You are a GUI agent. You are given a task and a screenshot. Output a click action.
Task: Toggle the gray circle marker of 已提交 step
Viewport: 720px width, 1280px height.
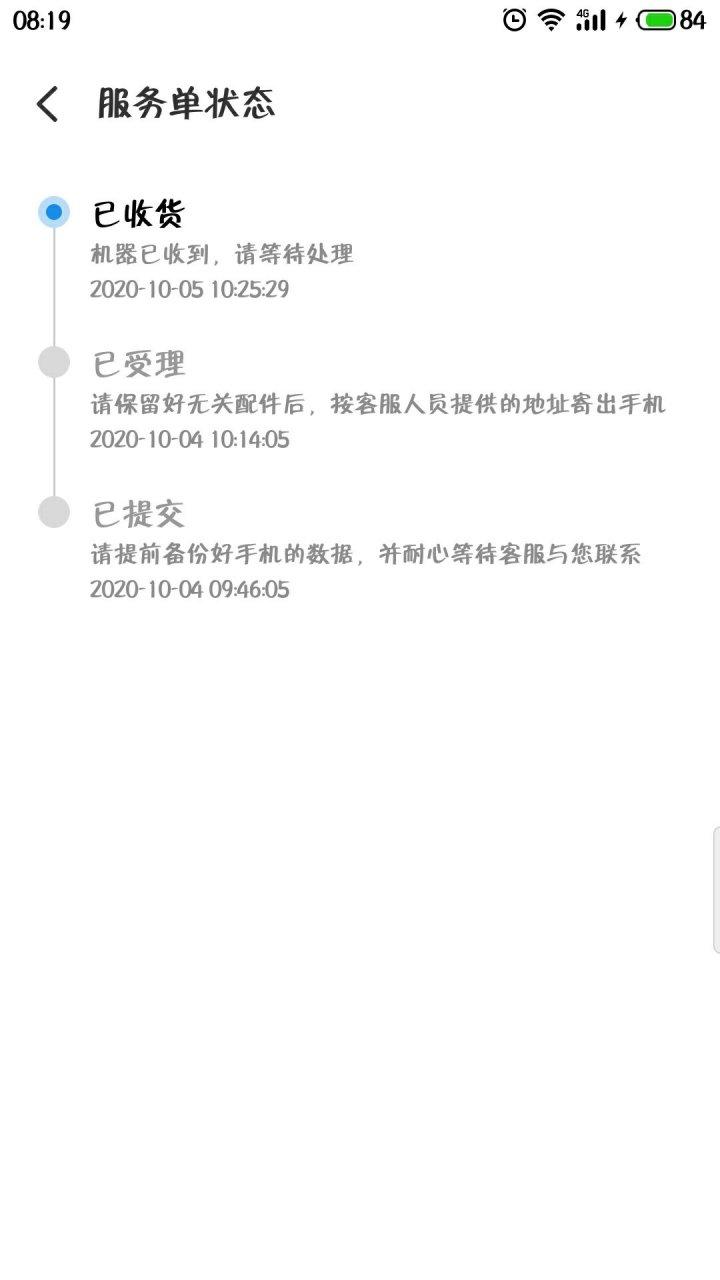click(x=55, y=513)
